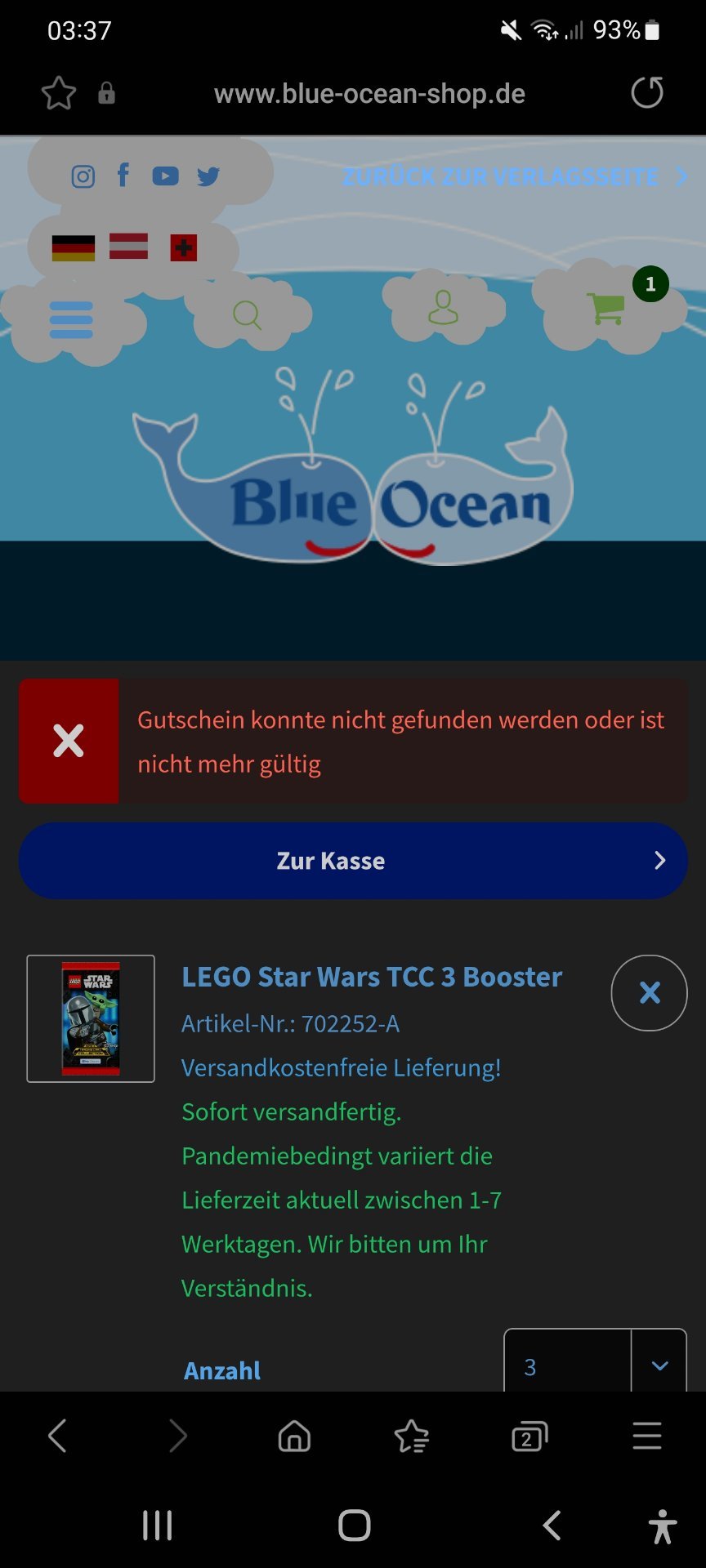Screen dimensions: 706x1568
Task: Open the shop's Facebook page
Action: 123,175
